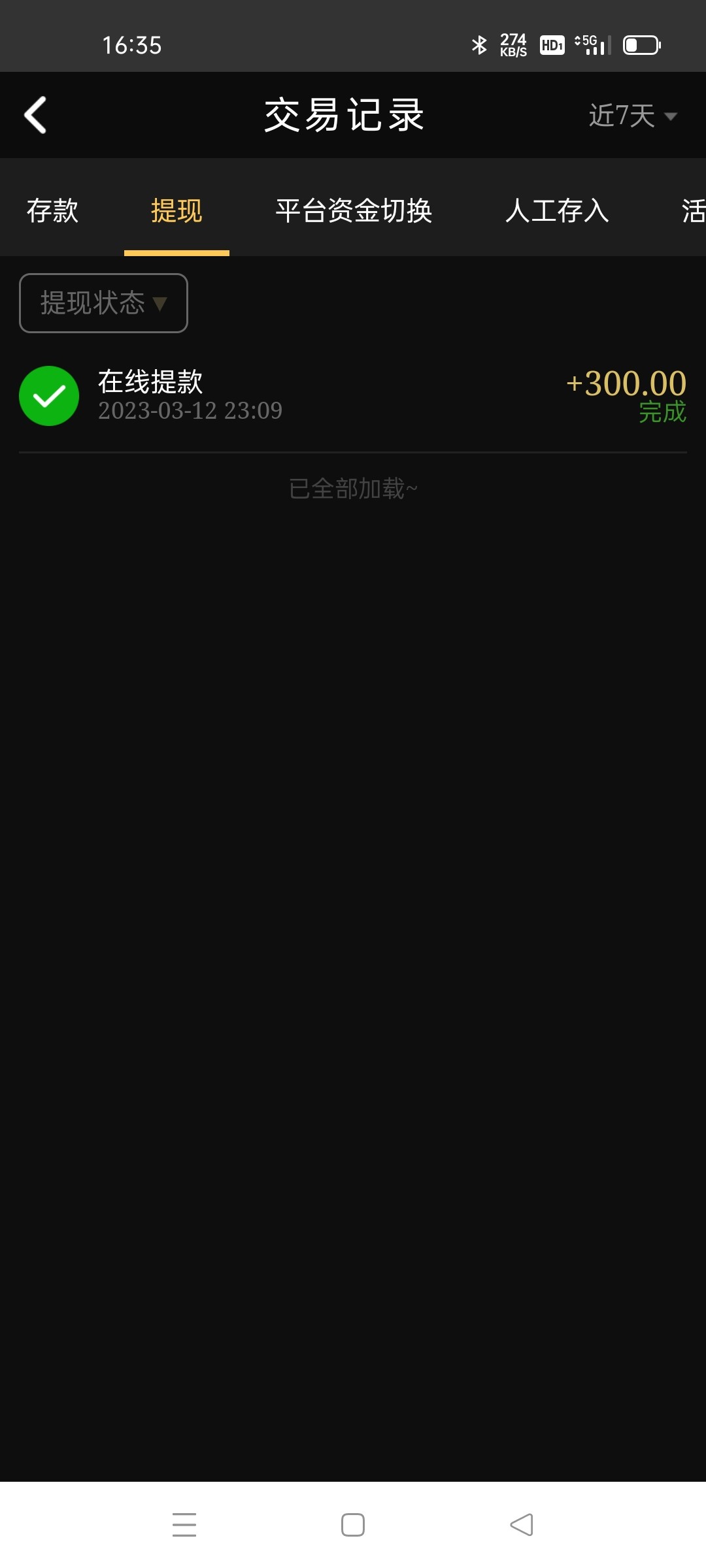Open the 近7天 date range dropdown

[x=631, y=116]
